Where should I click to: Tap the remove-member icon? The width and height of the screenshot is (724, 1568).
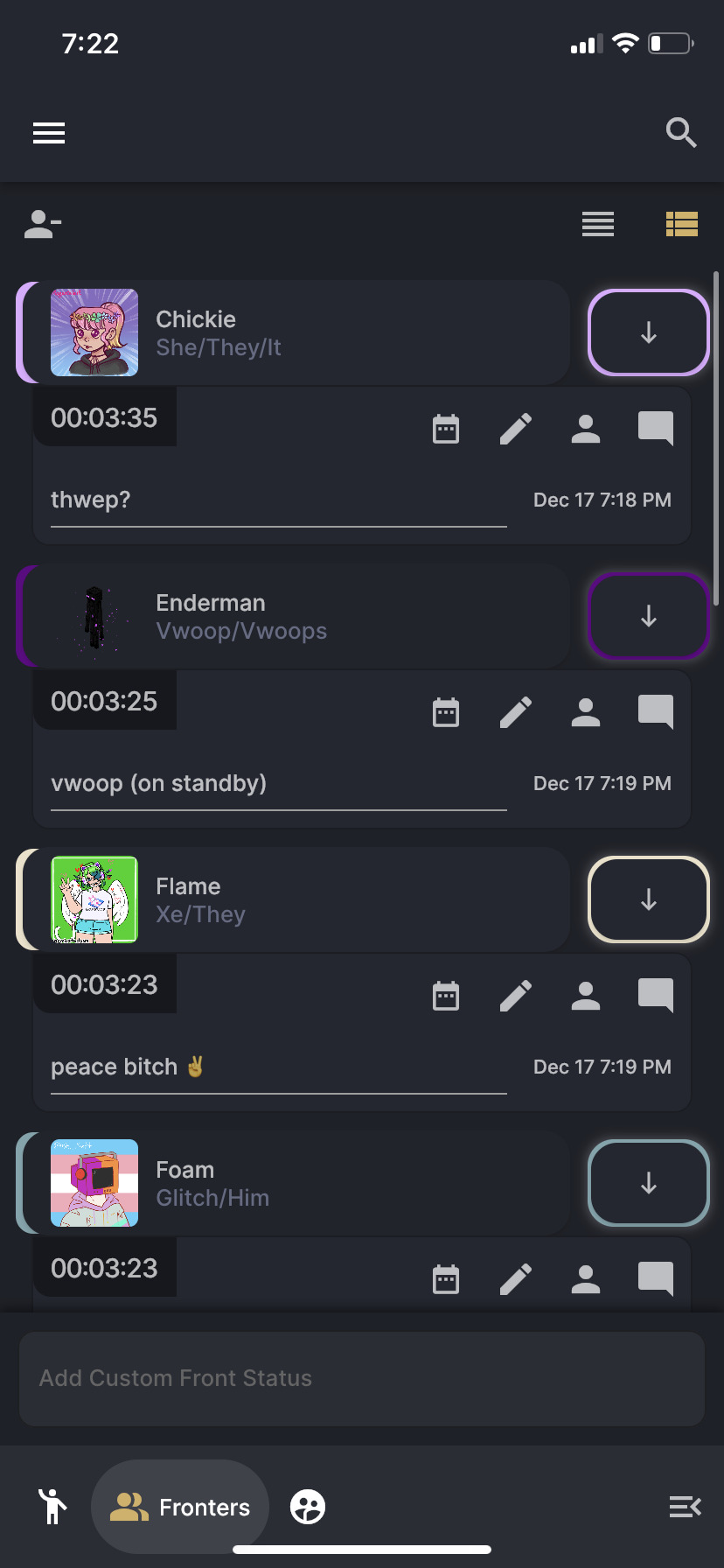(x=42, y=225)
